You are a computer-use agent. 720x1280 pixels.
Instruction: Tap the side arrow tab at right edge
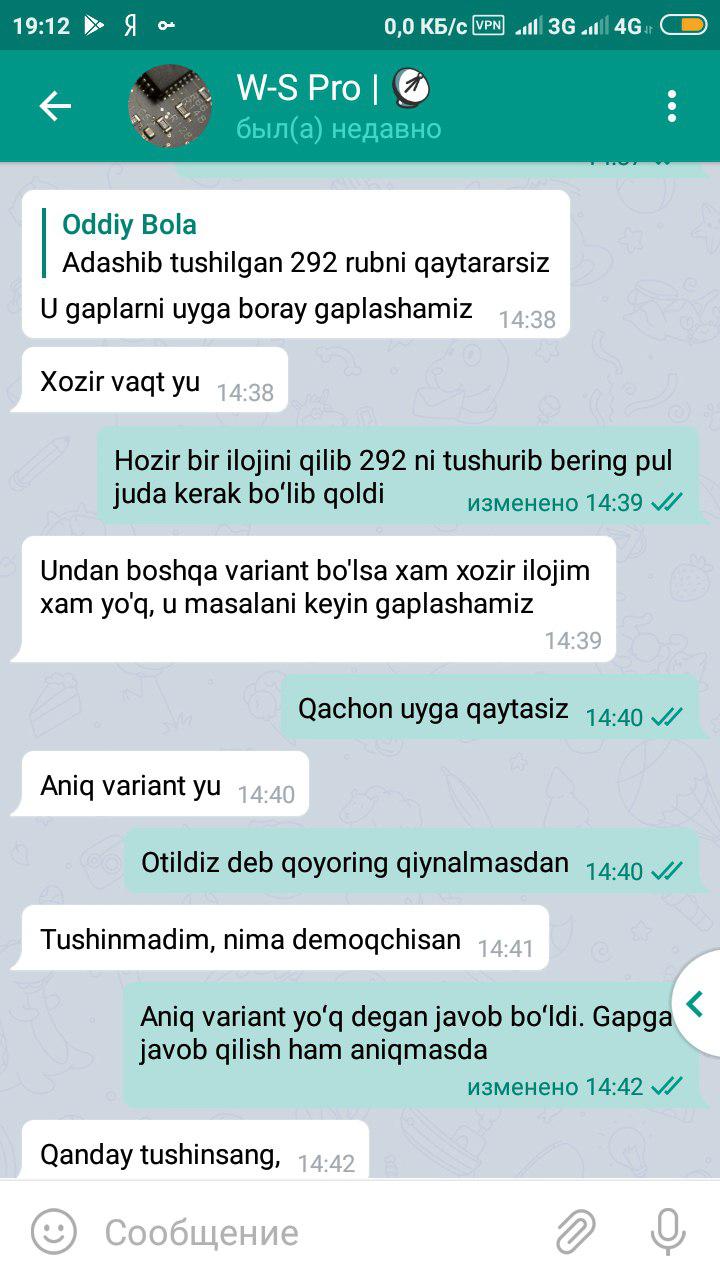click(696, 1005)
